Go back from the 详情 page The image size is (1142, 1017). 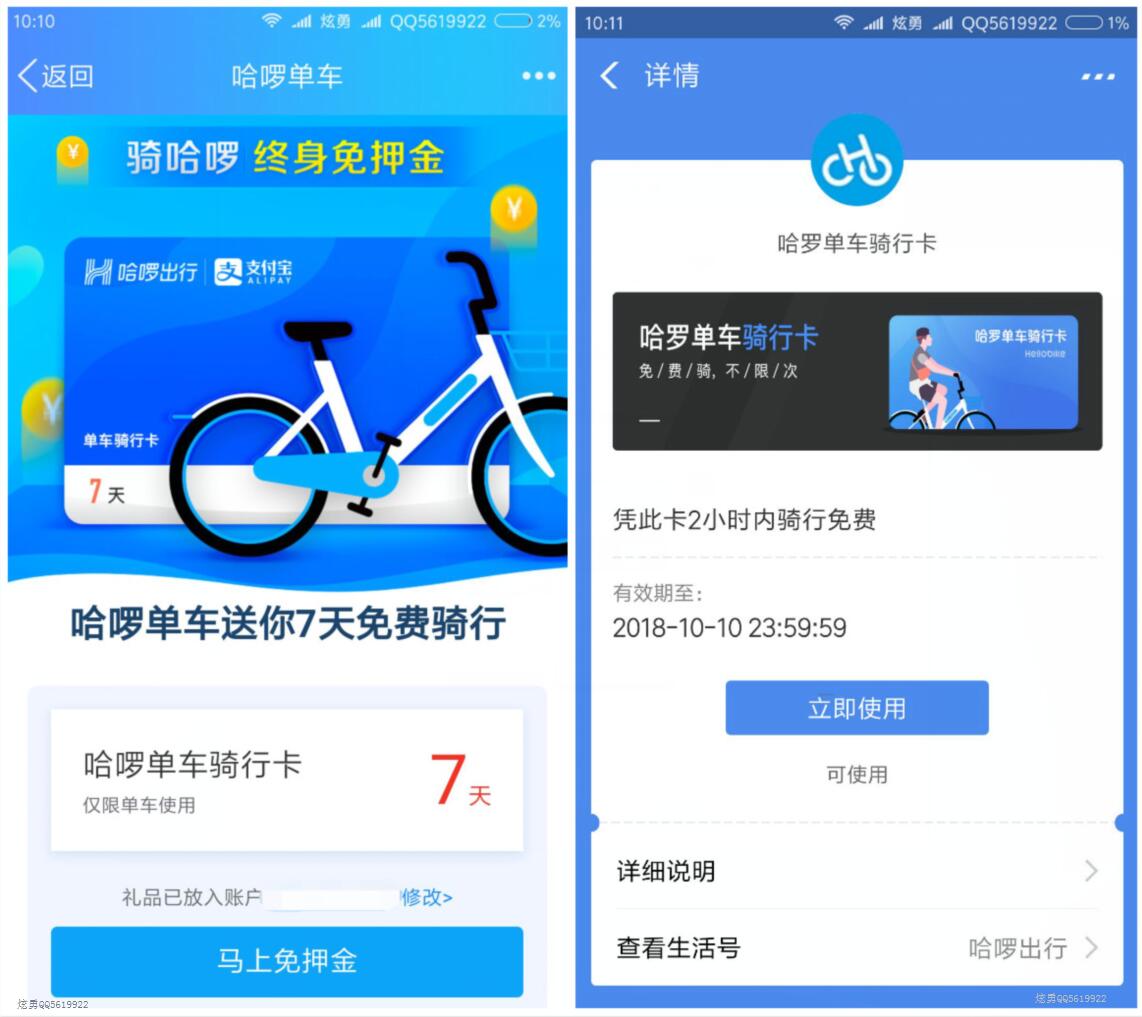(x=609, y=76)
